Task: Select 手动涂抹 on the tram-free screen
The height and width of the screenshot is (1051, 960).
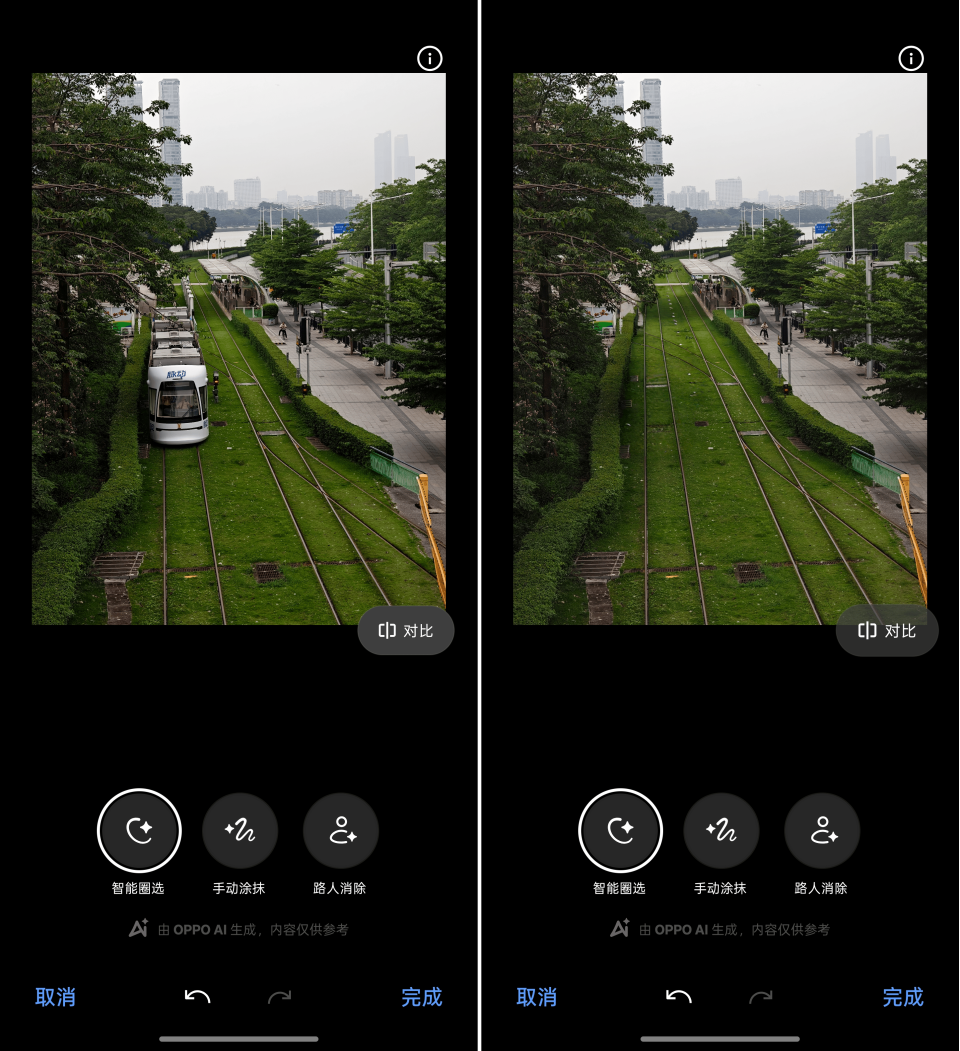Action: click(x=721, y=831)
